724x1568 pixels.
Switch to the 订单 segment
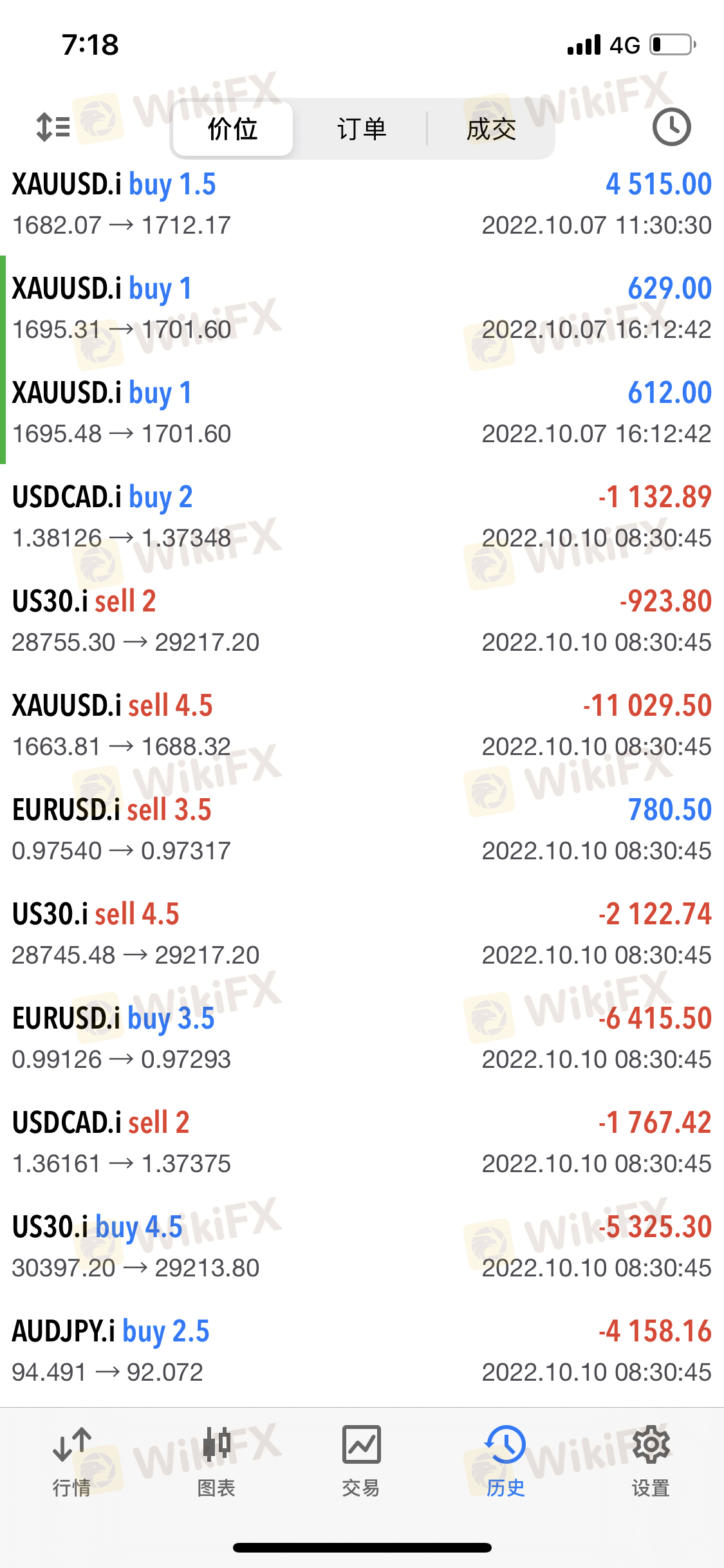[362, 129]
